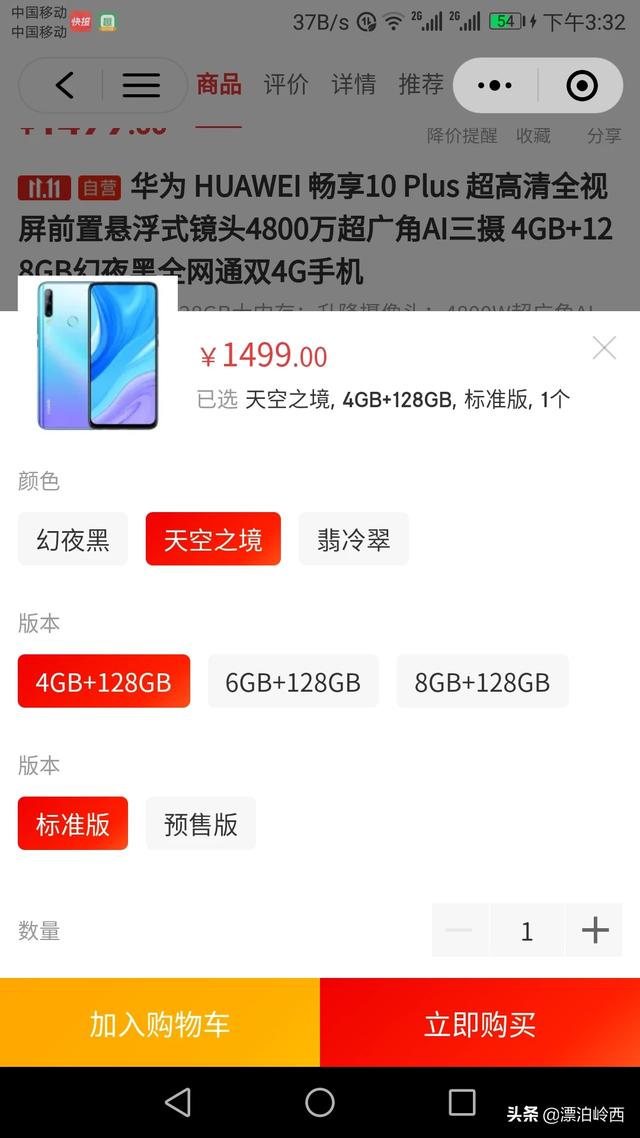Tap the system home button
The height and width of the screenshot is (1138, 640).
pyautogui.click(x=320, y=1102)
